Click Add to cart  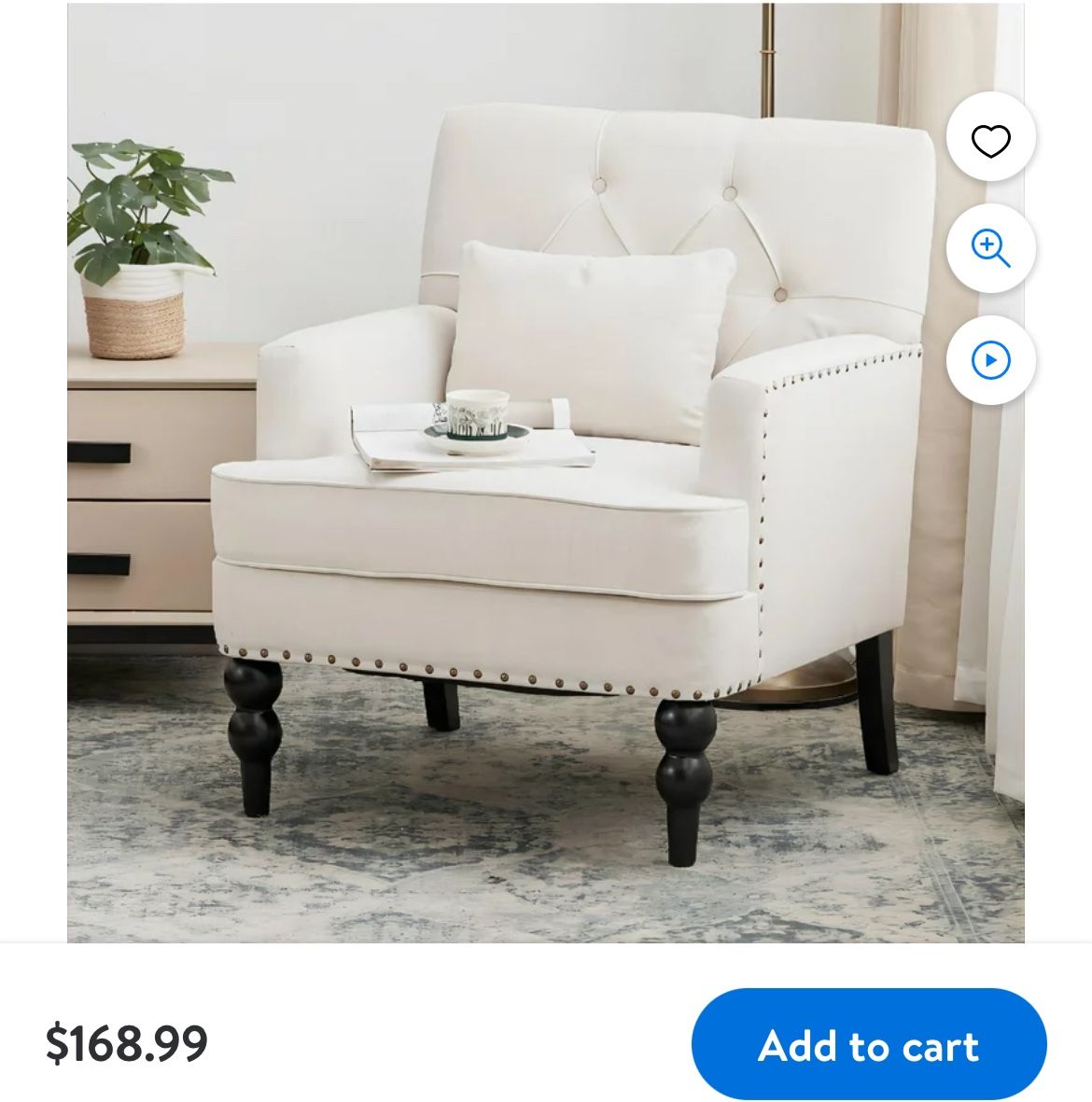point(869,1047)
